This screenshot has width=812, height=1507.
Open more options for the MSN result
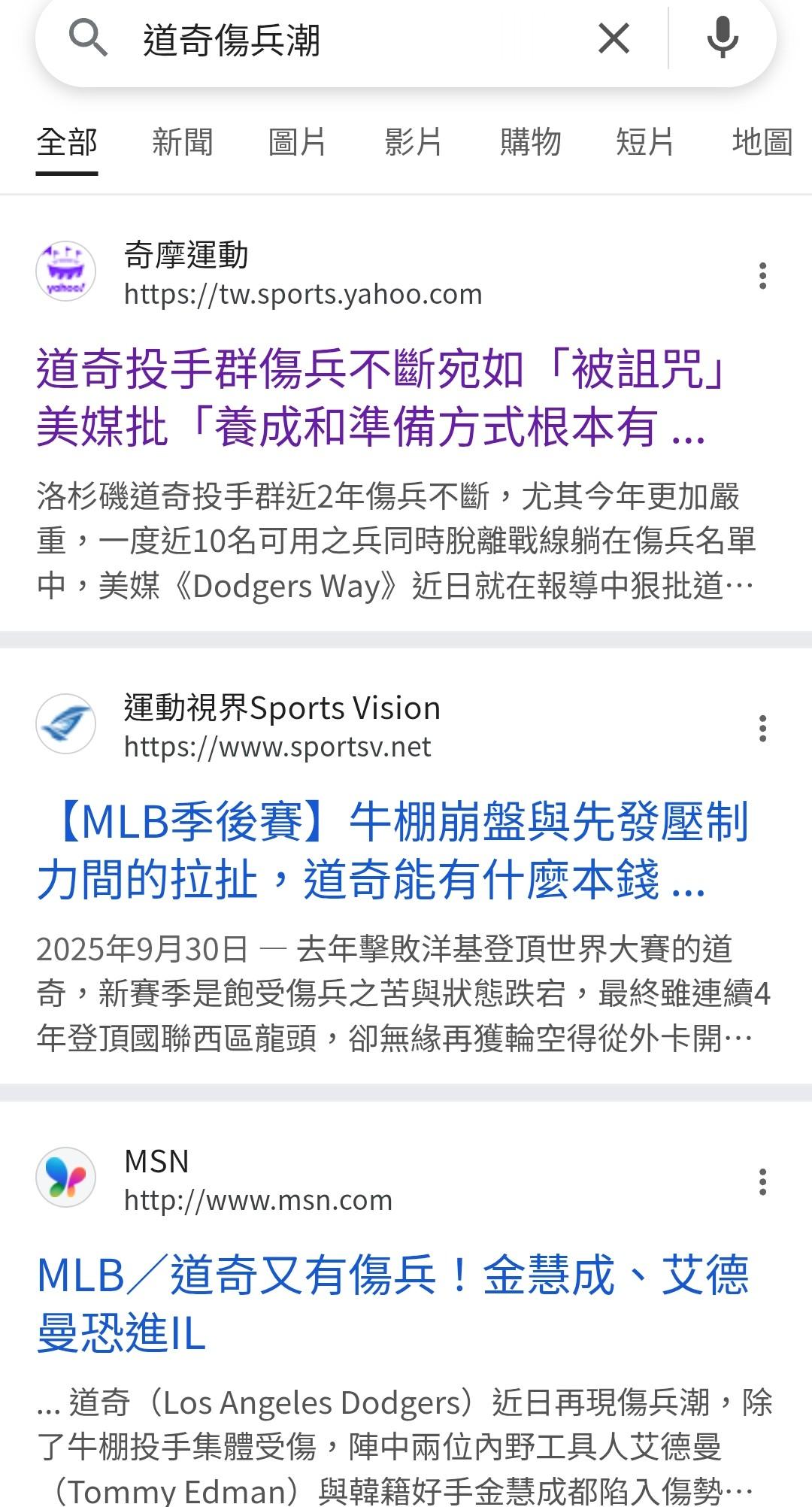pyautogui.click(x=762, y=1182)
